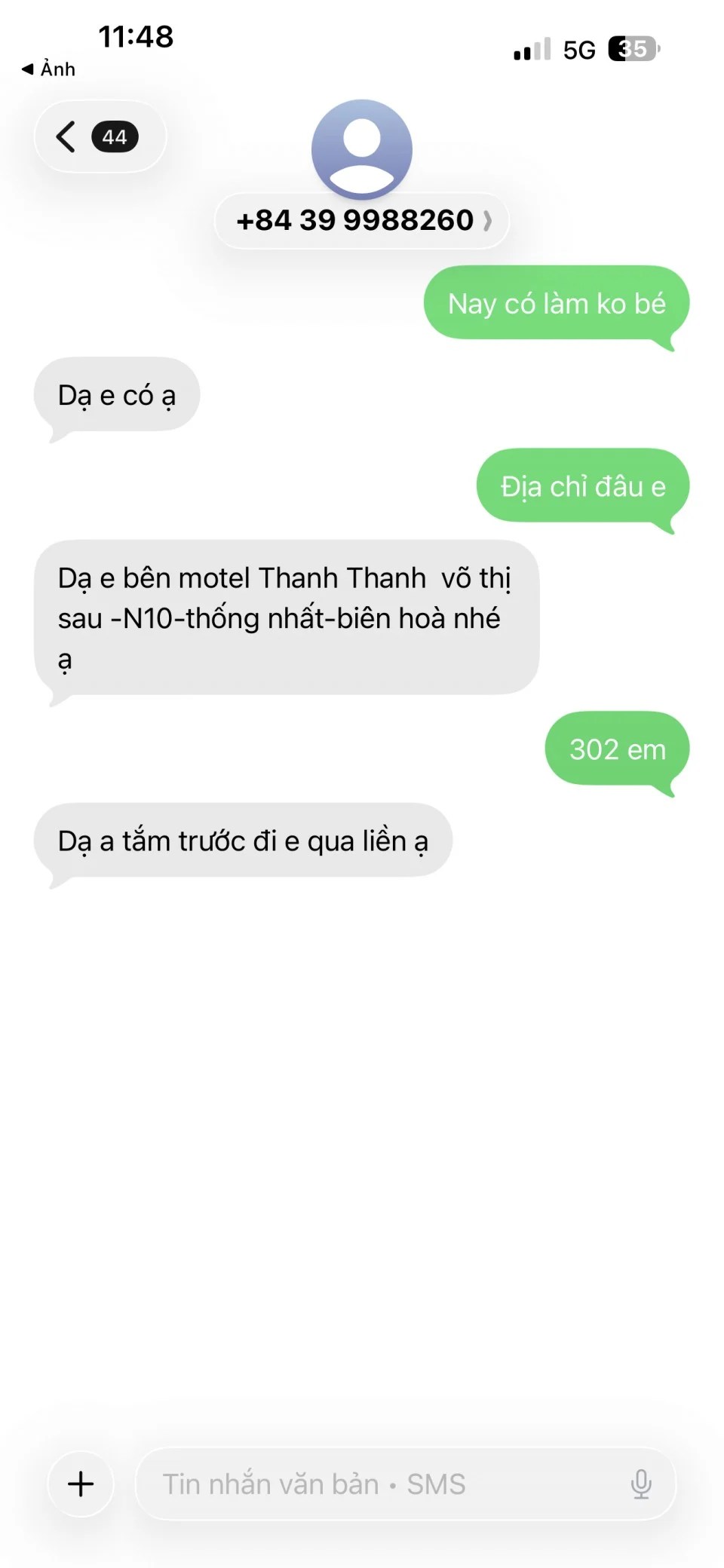
Task: Open the plus attachments menu
Action: pyautogui.click(x=81, y=1484)
